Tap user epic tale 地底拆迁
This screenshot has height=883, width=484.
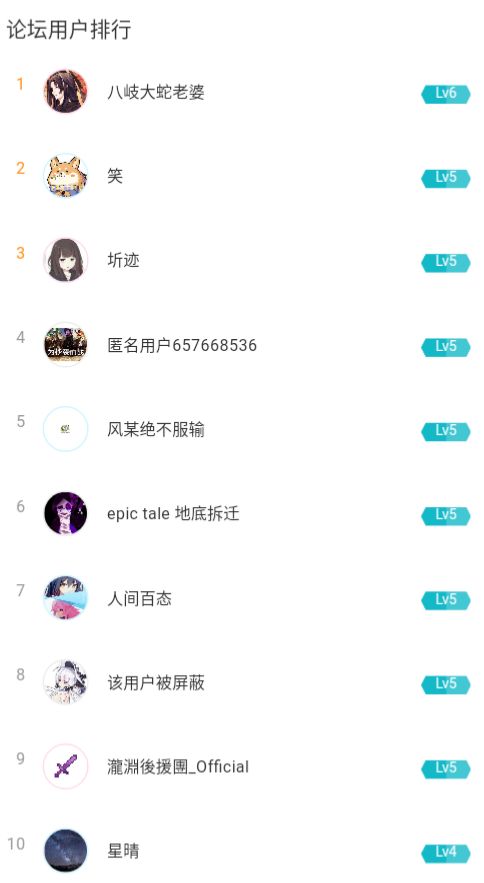coord(242,514)
